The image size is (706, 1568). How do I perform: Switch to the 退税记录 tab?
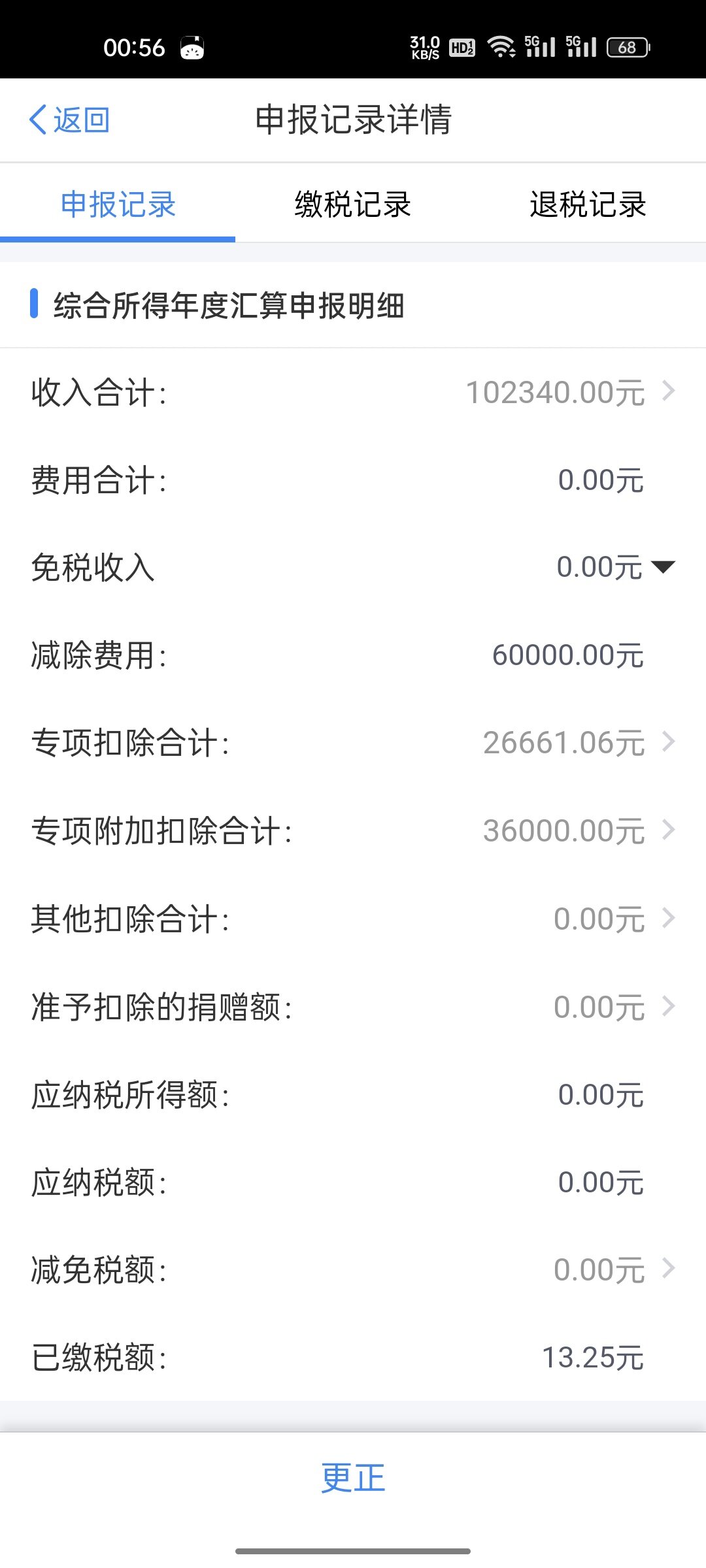click(x=588, y=204)
